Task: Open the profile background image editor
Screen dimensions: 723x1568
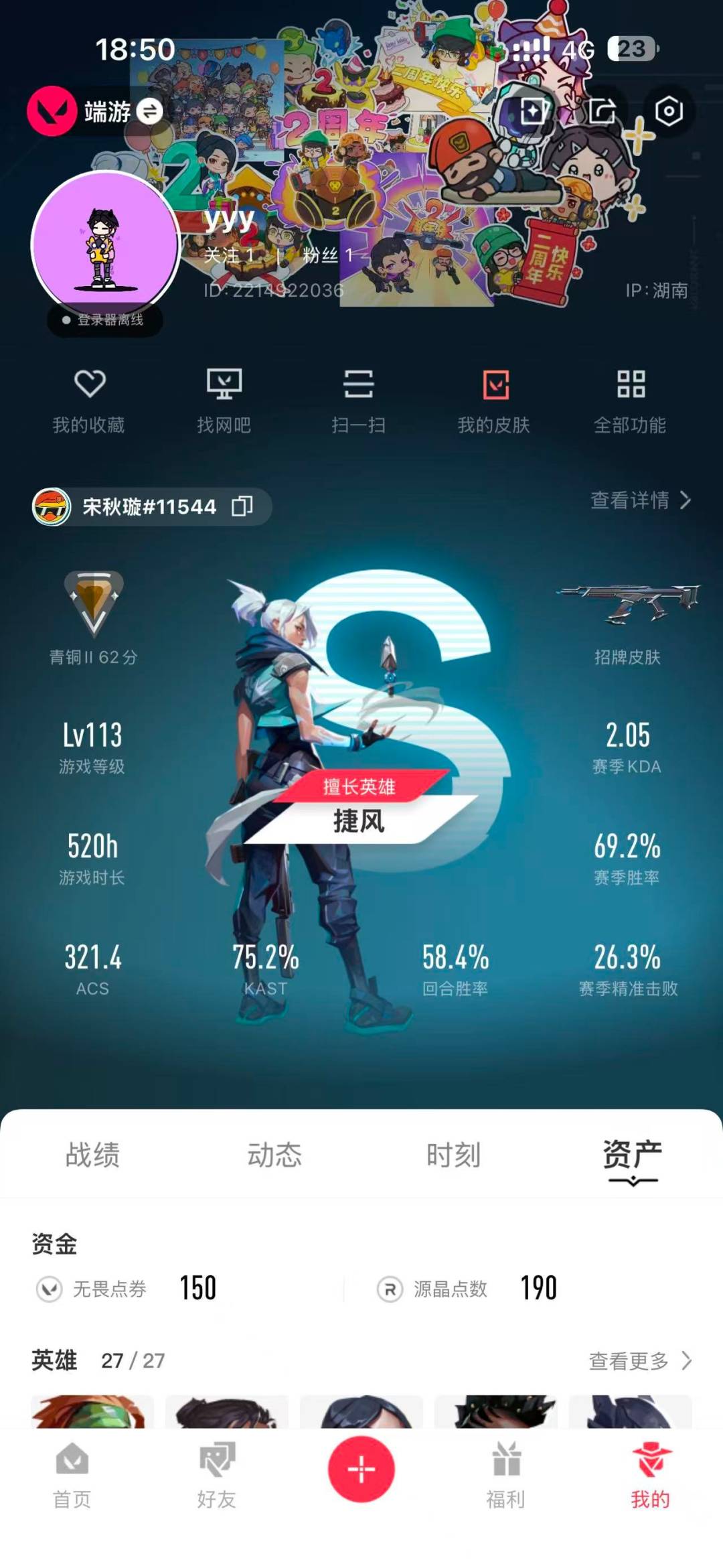Action: click(534, 111)
